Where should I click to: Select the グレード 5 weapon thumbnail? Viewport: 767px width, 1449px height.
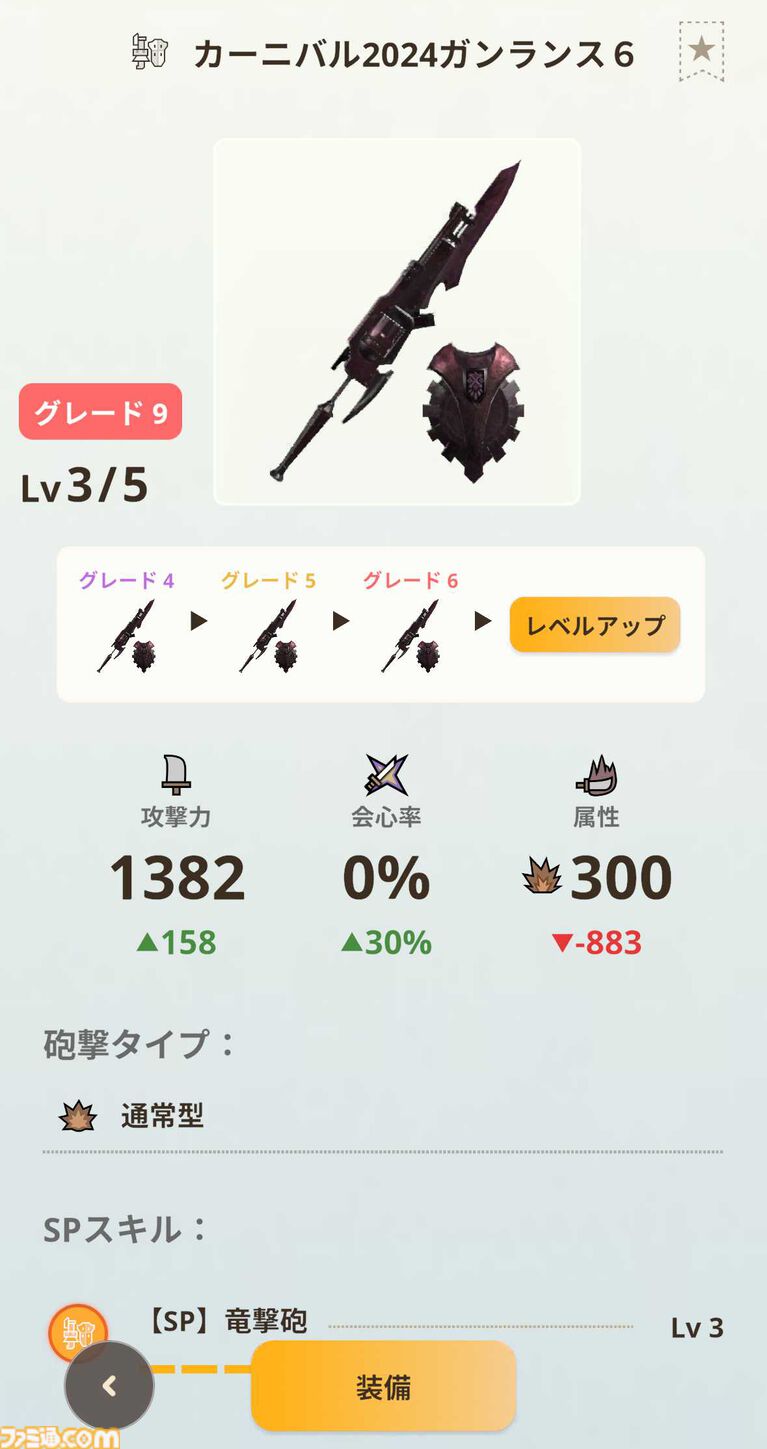[268, 635]
